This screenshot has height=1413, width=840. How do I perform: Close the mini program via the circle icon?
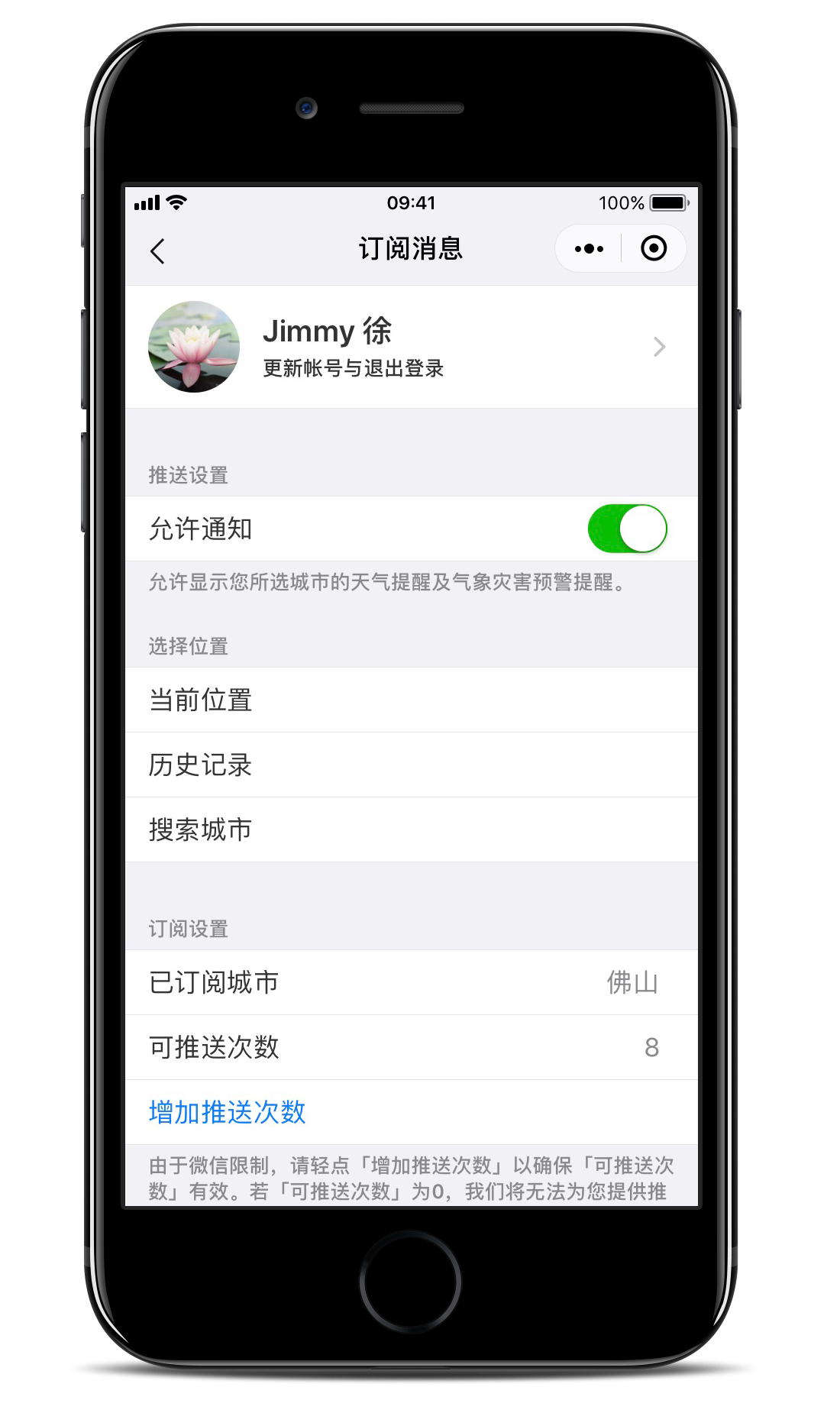click(654, 249)
